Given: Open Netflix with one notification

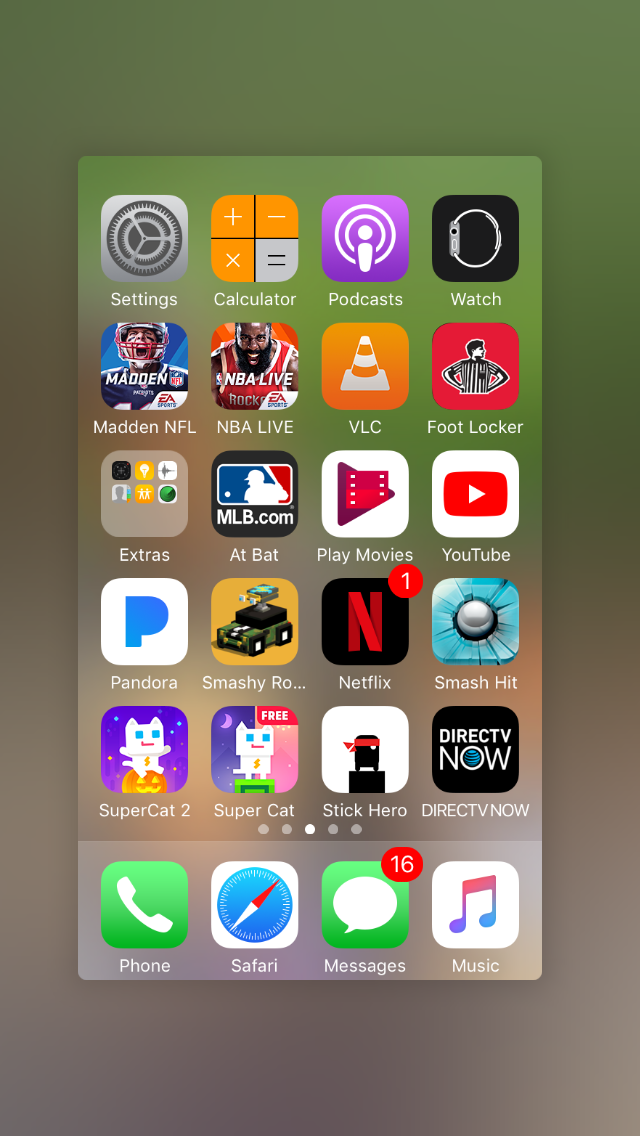Looking at the screenshot, I should (365, 622).
